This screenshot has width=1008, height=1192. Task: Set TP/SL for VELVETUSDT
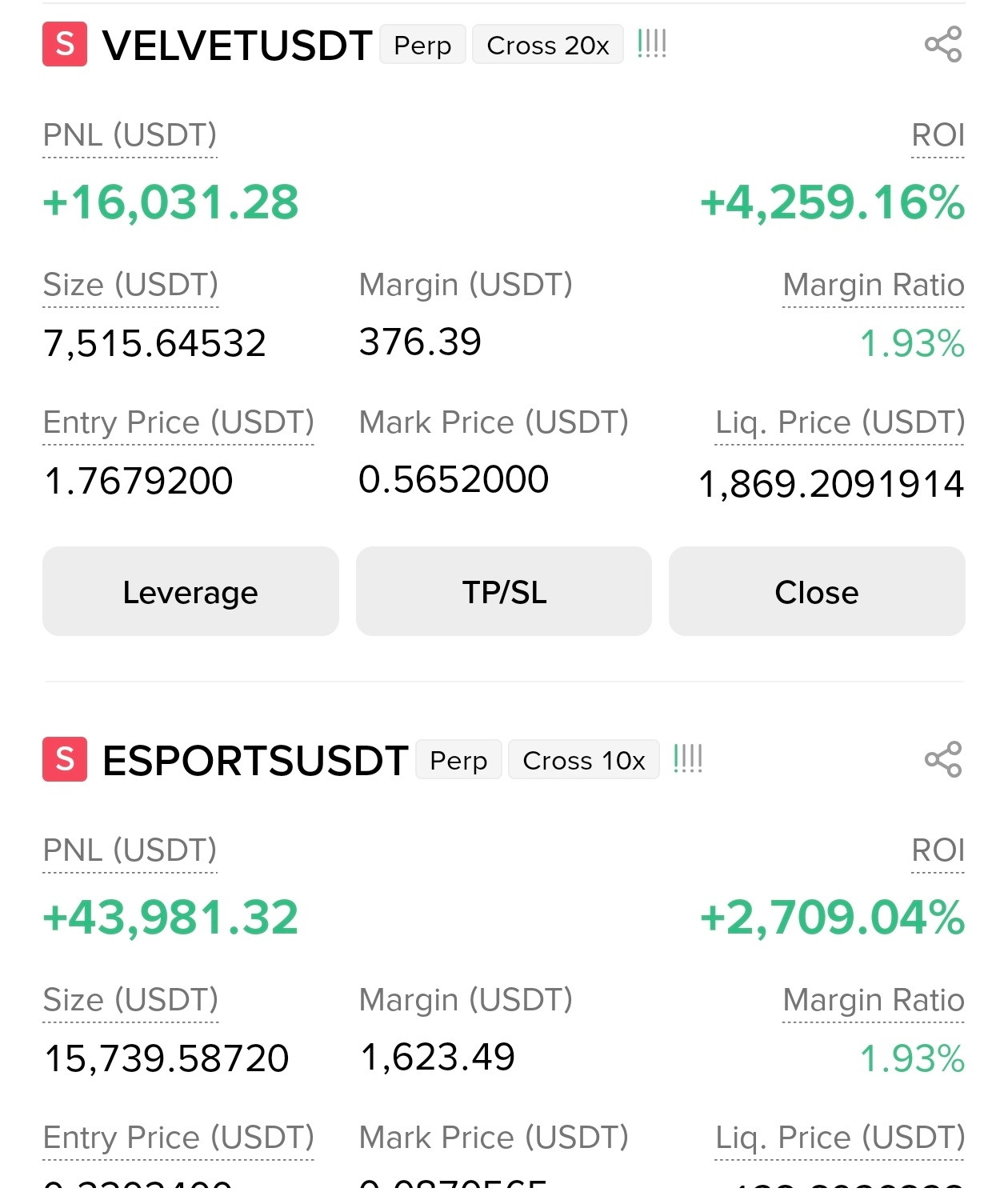504,591
